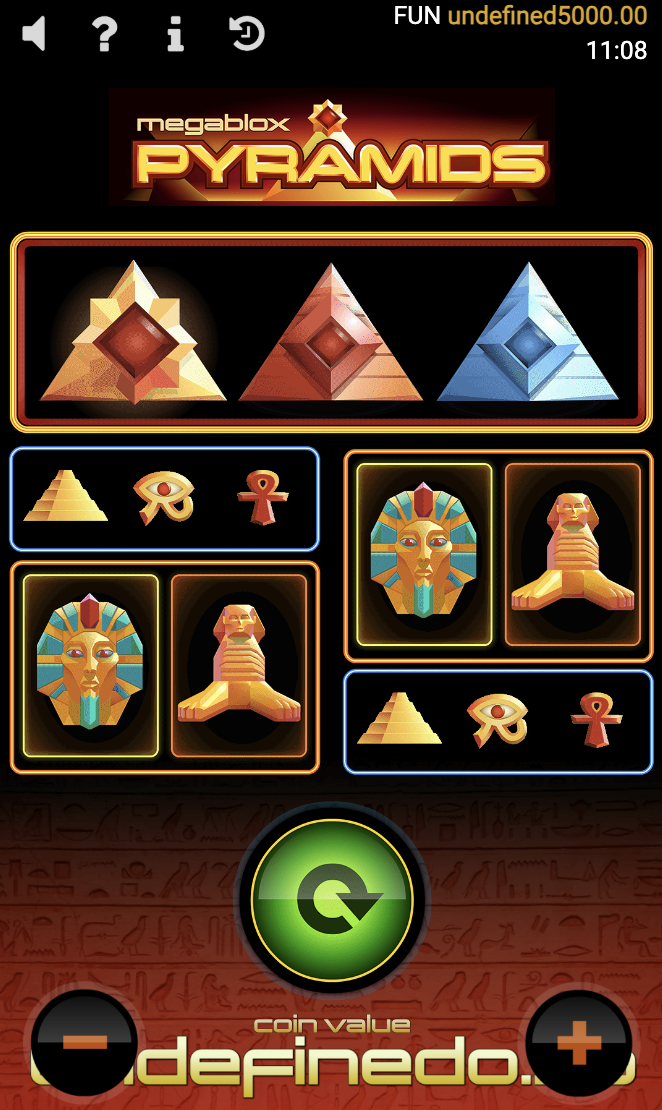662x1110 pixels.
Task: Mute the game sound
Action: 34,34
